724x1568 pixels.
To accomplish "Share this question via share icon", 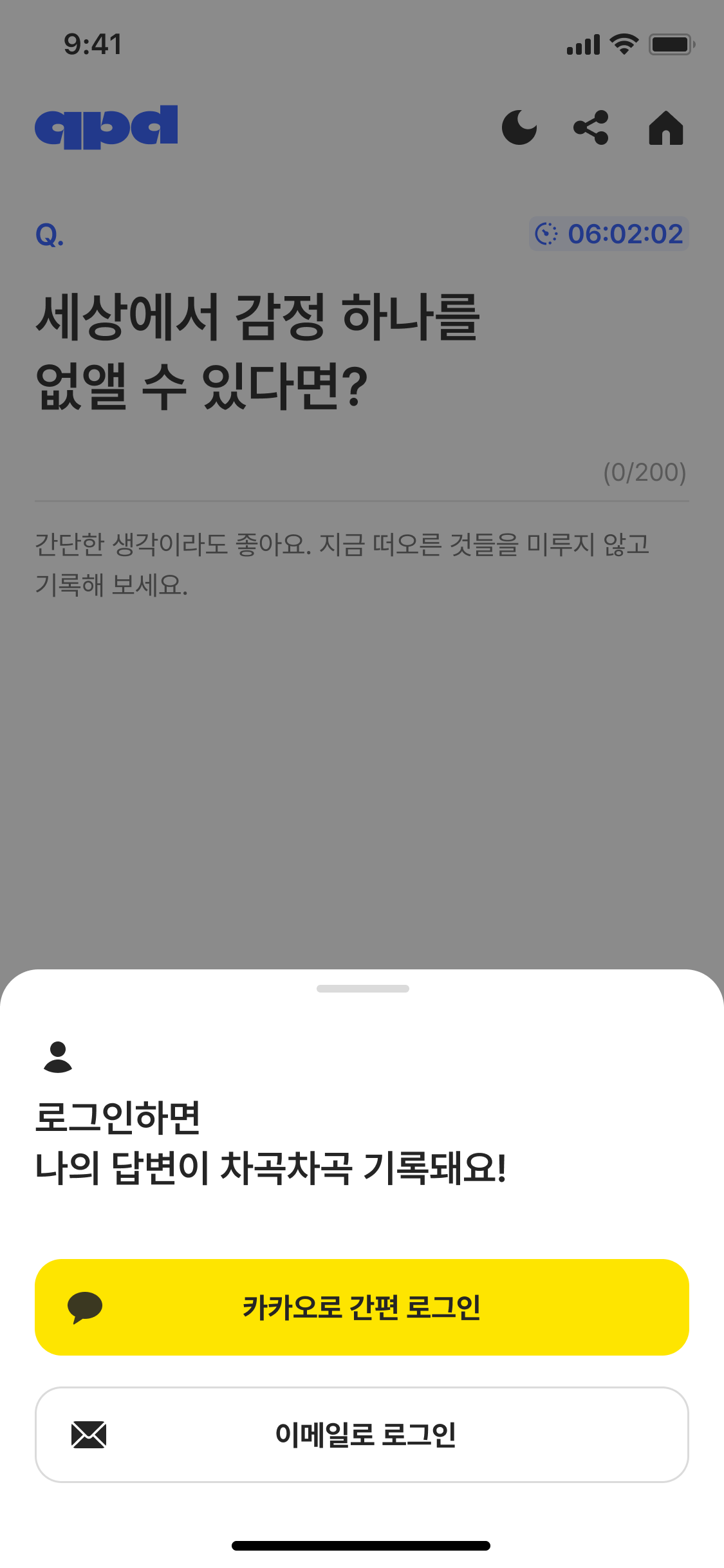I will 591,127.
